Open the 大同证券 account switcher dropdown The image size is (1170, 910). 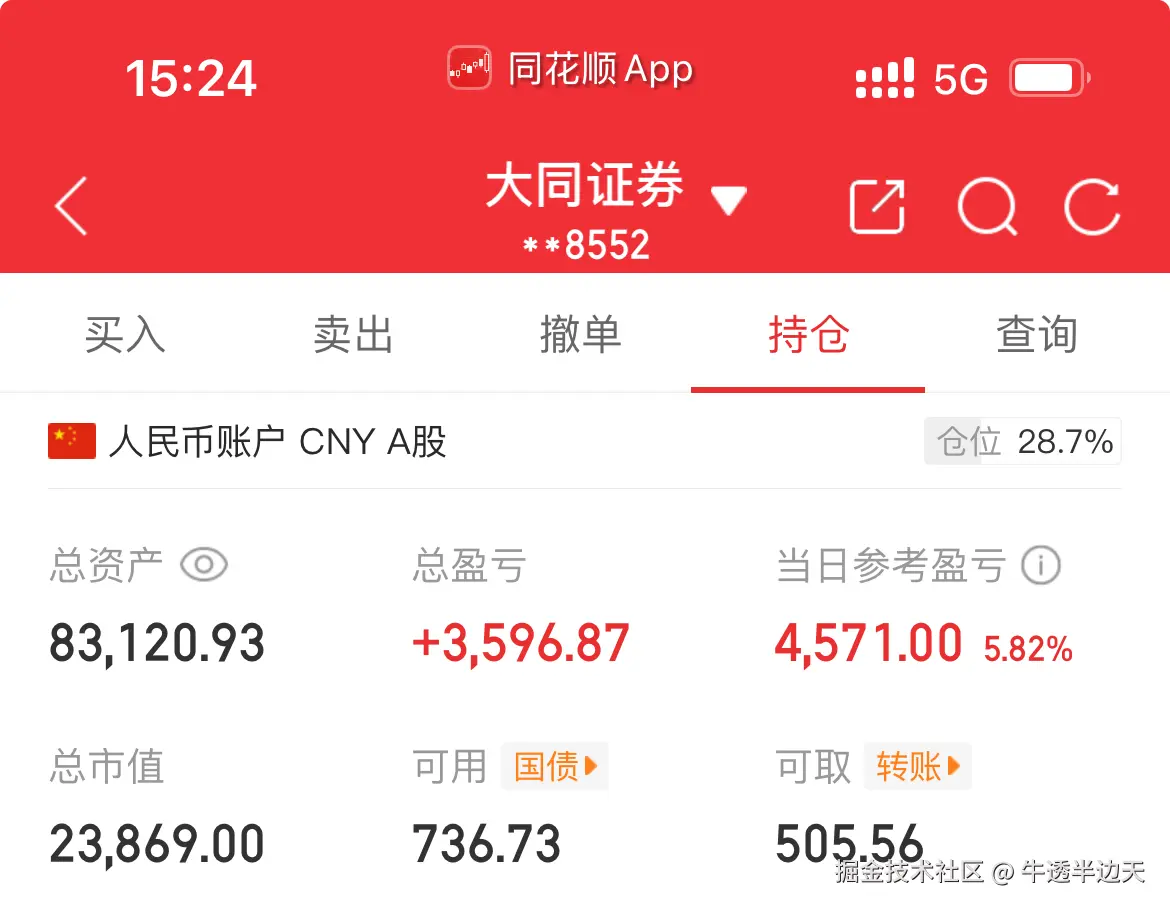pos(728,202)
